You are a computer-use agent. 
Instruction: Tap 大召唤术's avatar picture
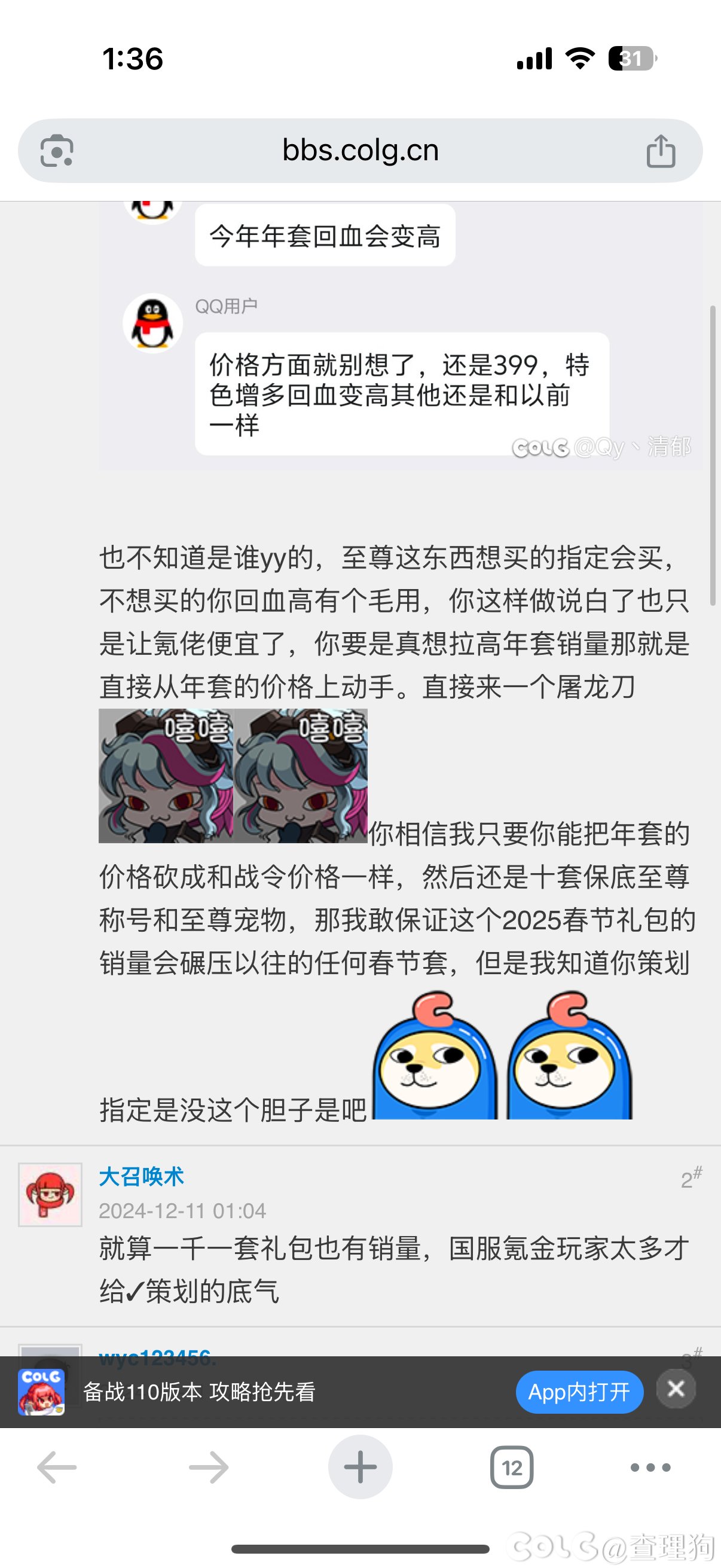point(50,1194)
